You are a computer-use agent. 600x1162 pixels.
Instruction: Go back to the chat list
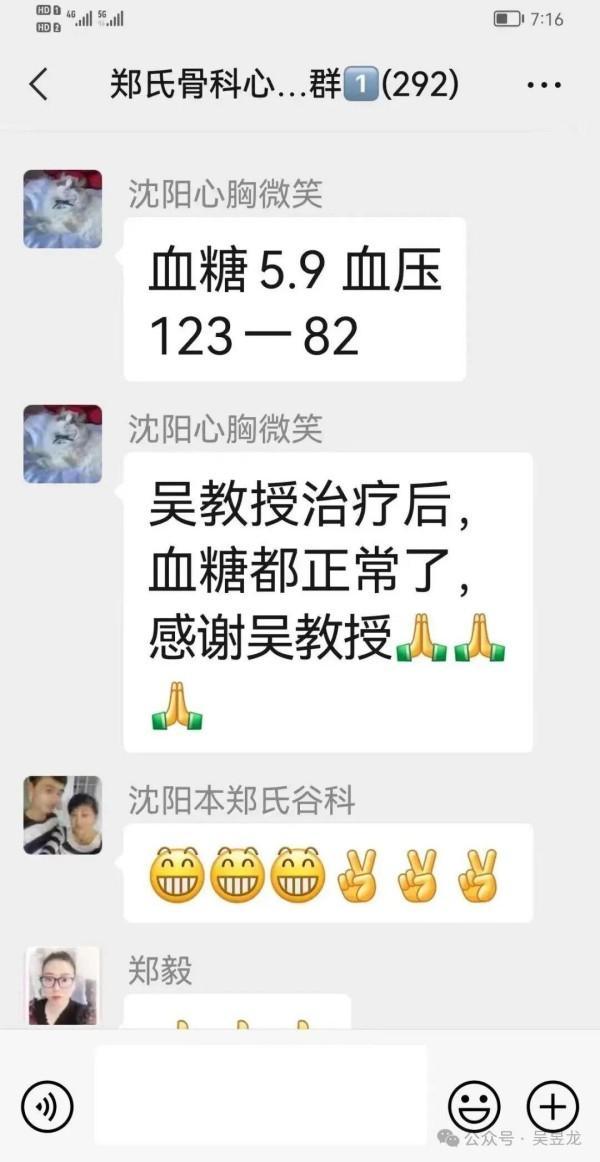[39, 85]
